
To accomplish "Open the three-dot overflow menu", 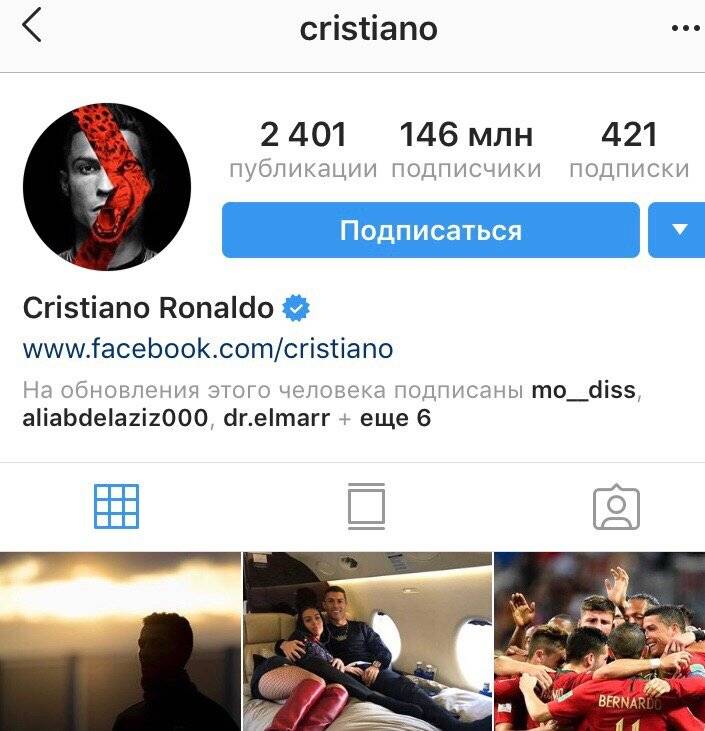I will coord(685,28).
